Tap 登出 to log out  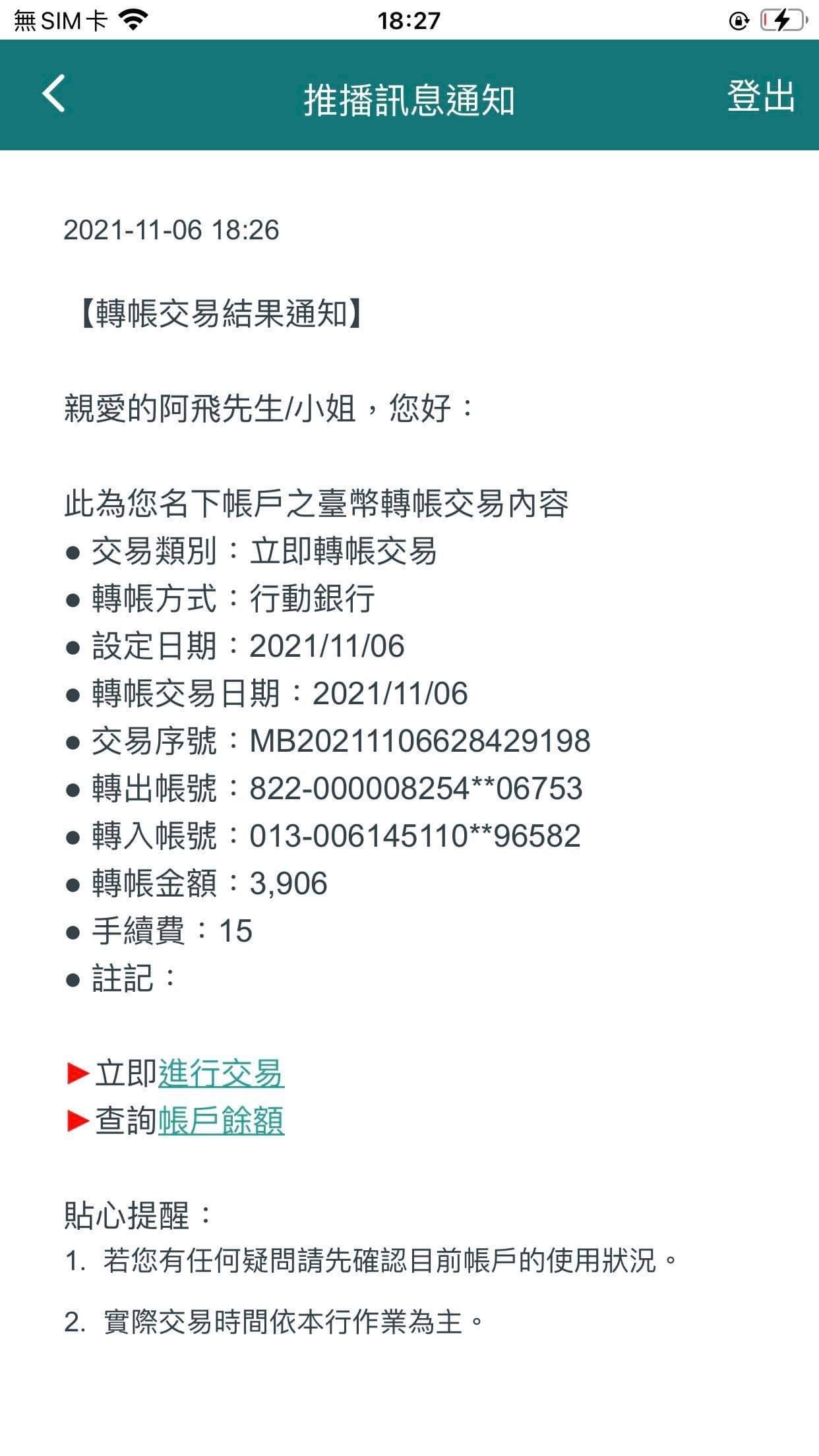[761, 96]
